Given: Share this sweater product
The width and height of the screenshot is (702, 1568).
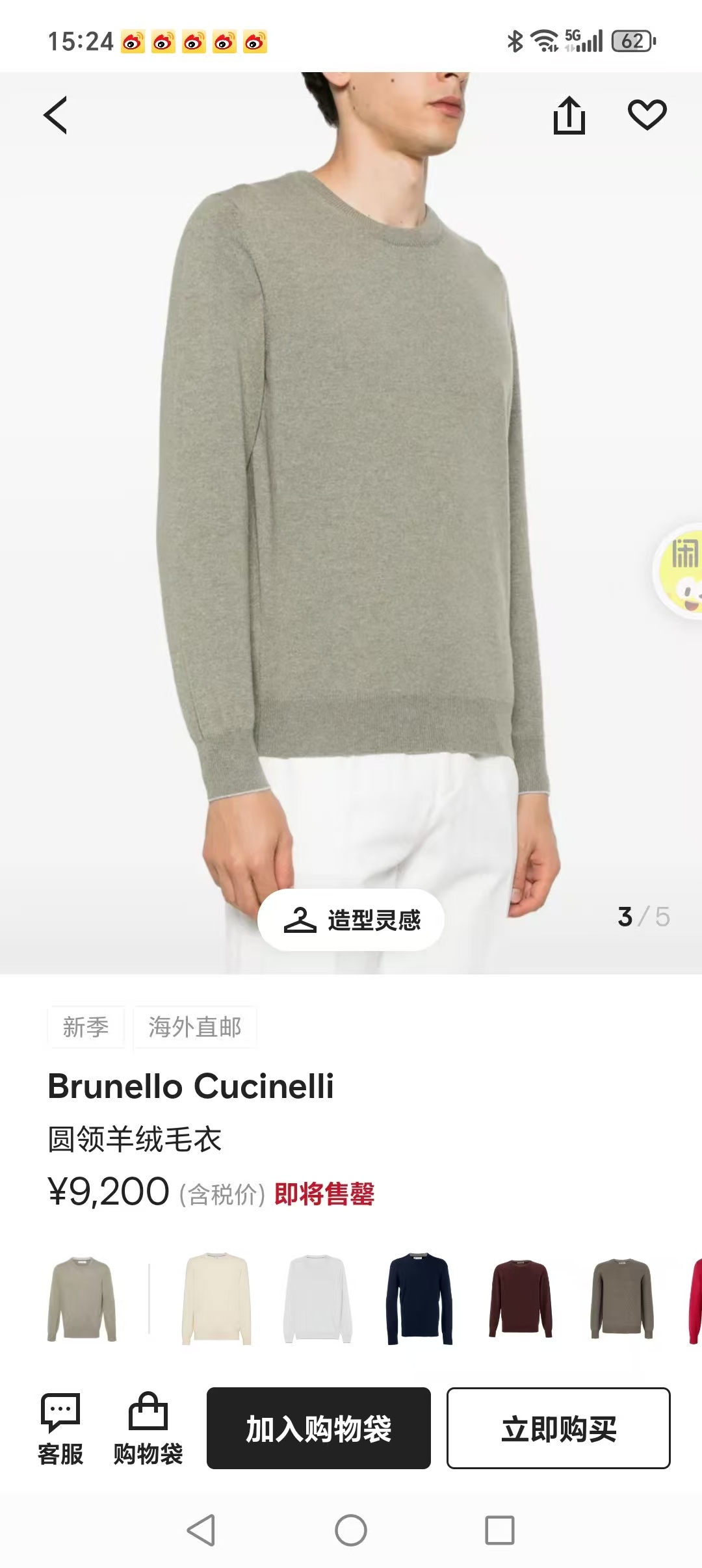Looking at the screenshot, I should click(x=569, y=116).
